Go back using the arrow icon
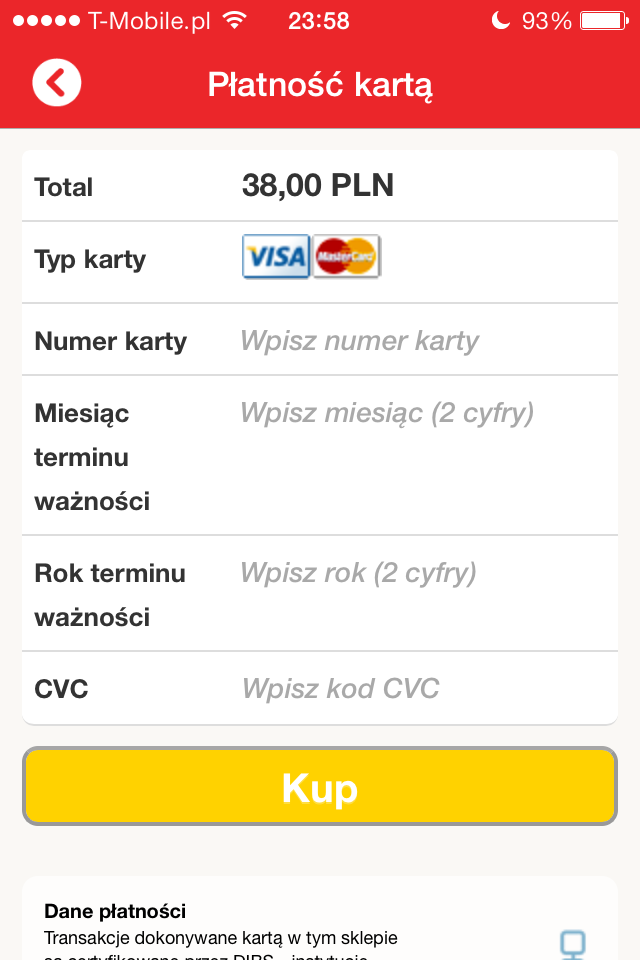The image size is (640, 960). point(56,83)
